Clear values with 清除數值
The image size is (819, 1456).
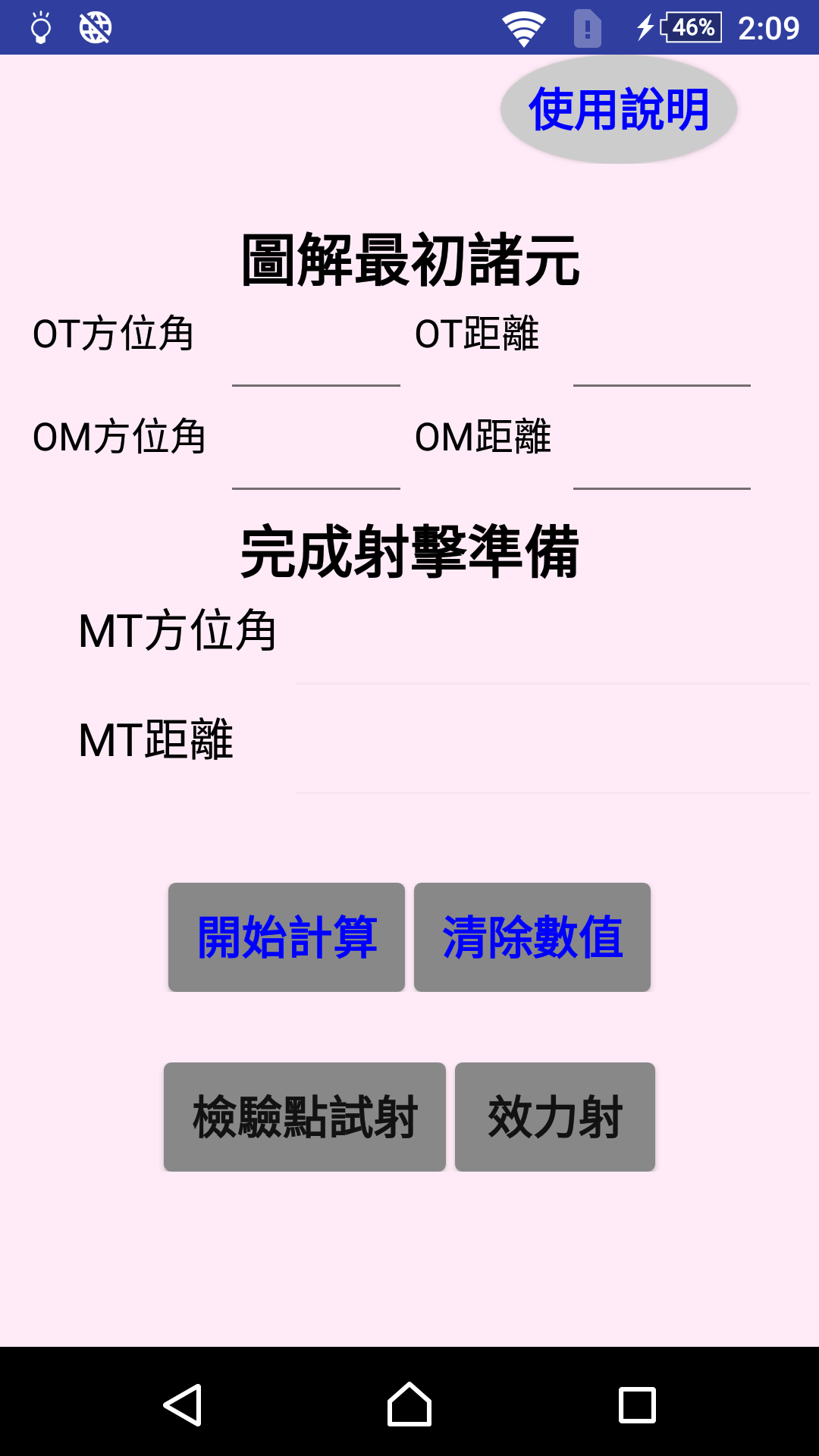[x=532, y=937]
